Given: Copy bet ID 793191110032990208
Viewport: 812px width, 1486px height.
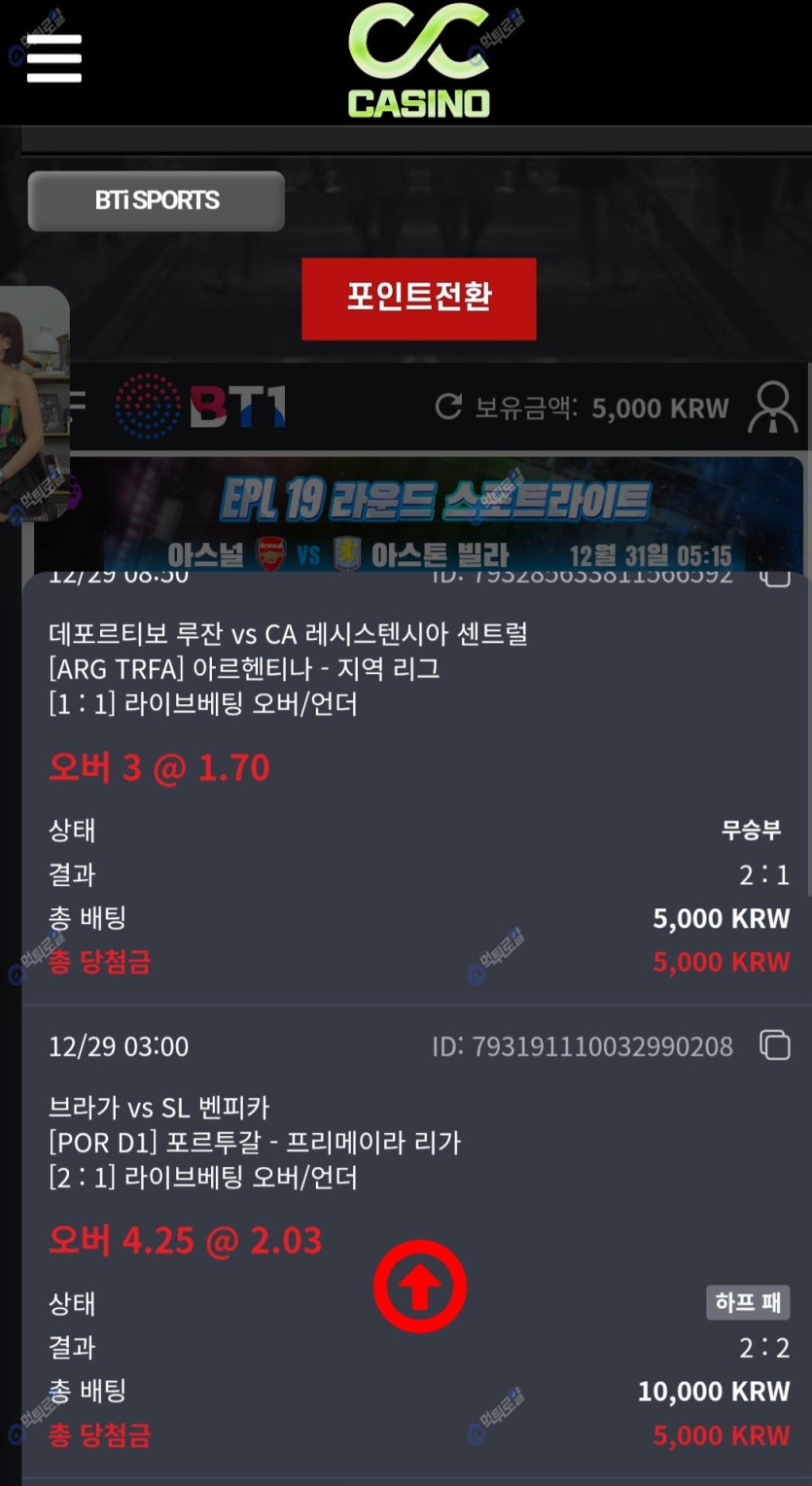Looking at the screenshot, I should [775, 1045].
